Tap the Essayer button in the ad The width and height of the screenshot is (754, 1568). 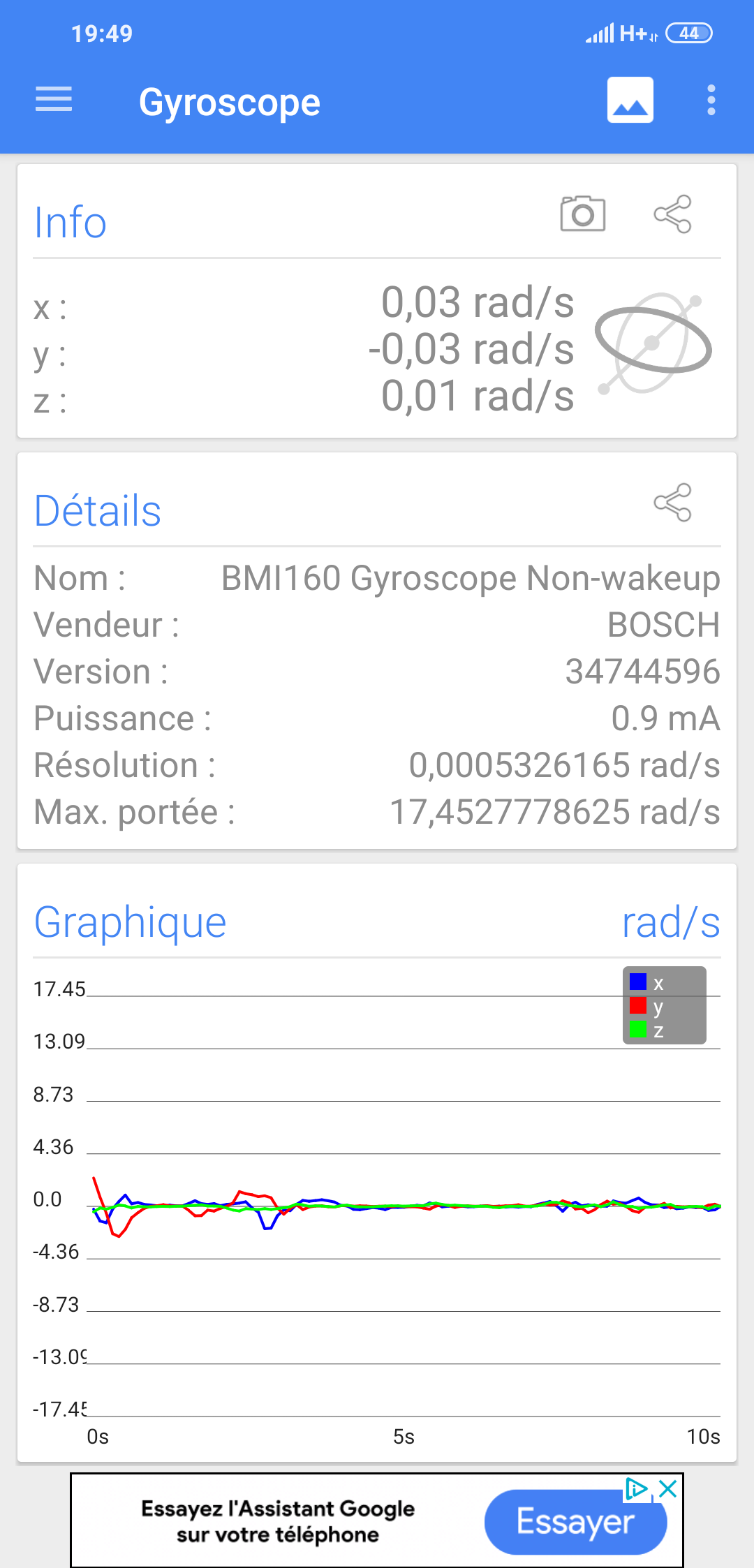575,1522
